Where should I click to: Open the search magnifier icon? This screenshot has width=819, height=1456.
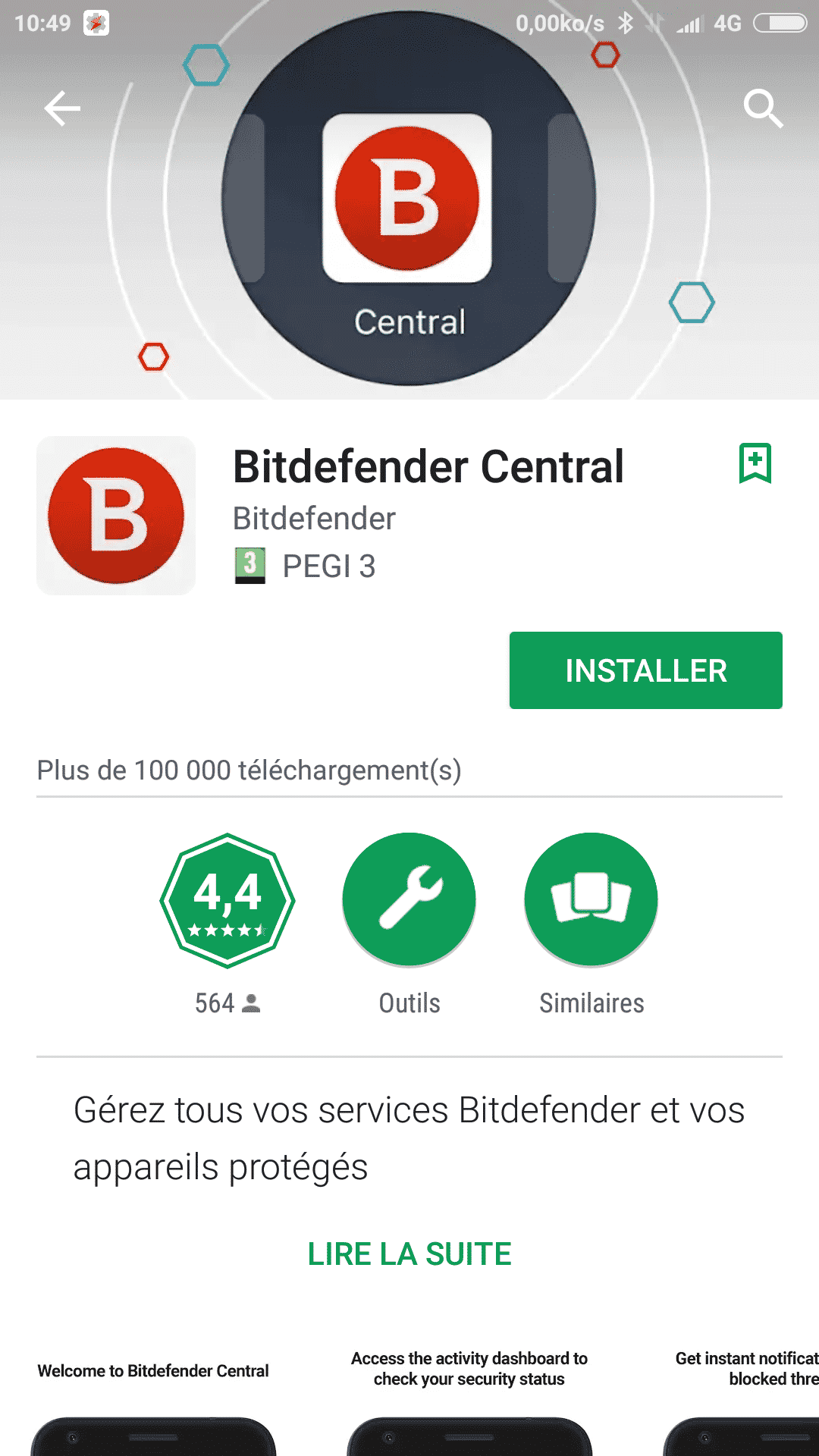pyautogui.click(x=762, y=108)
